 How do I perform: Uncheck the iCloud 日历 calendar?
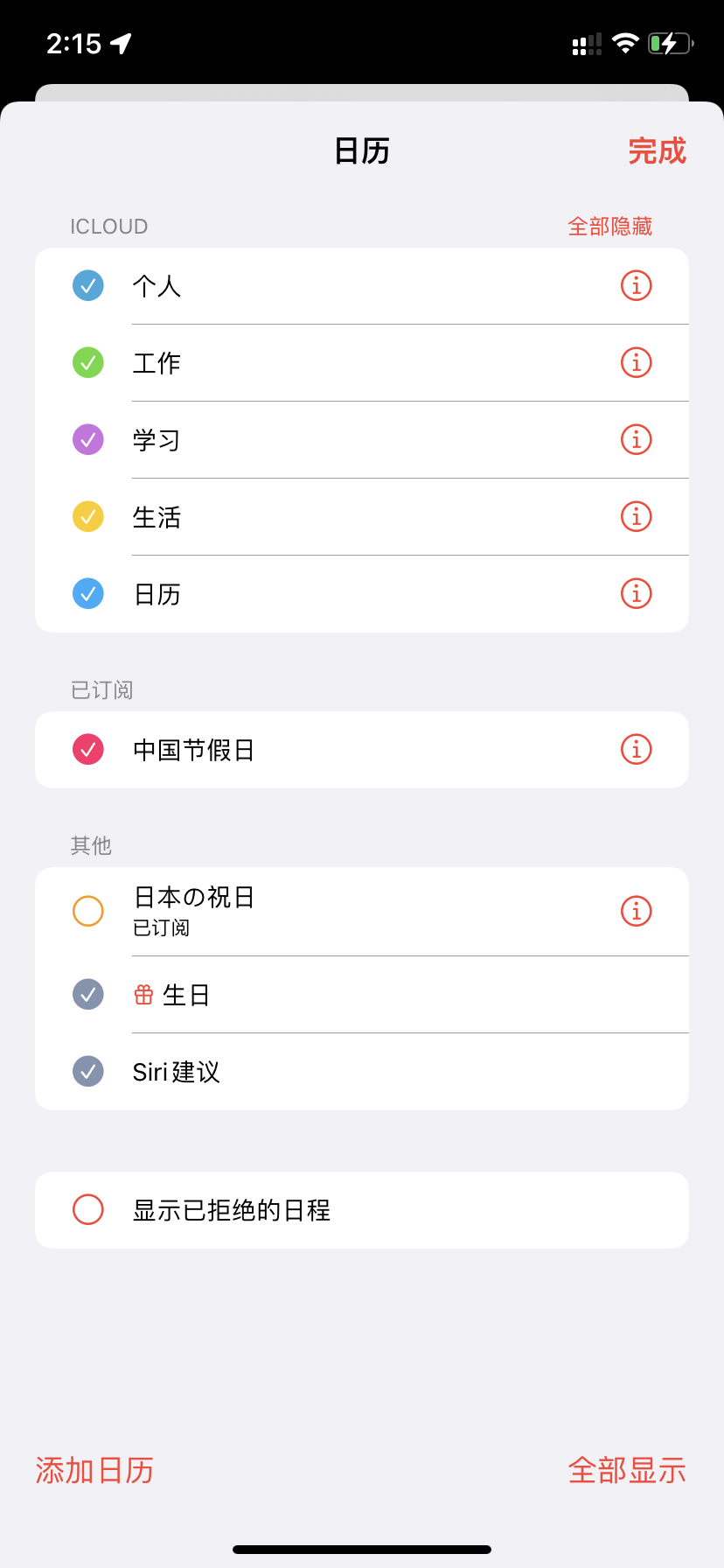tap(88, 593)
